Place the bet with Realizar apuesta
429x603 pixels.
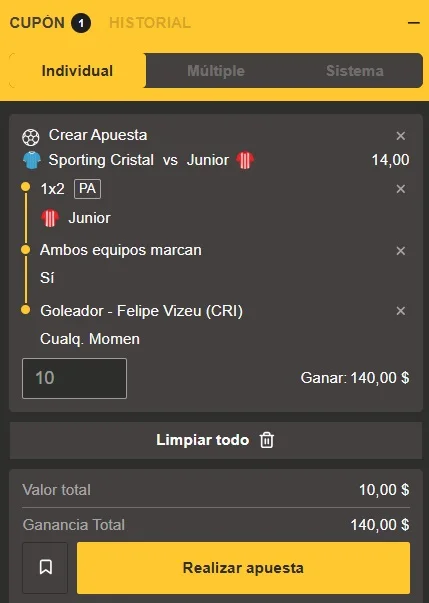click(243, 568)
